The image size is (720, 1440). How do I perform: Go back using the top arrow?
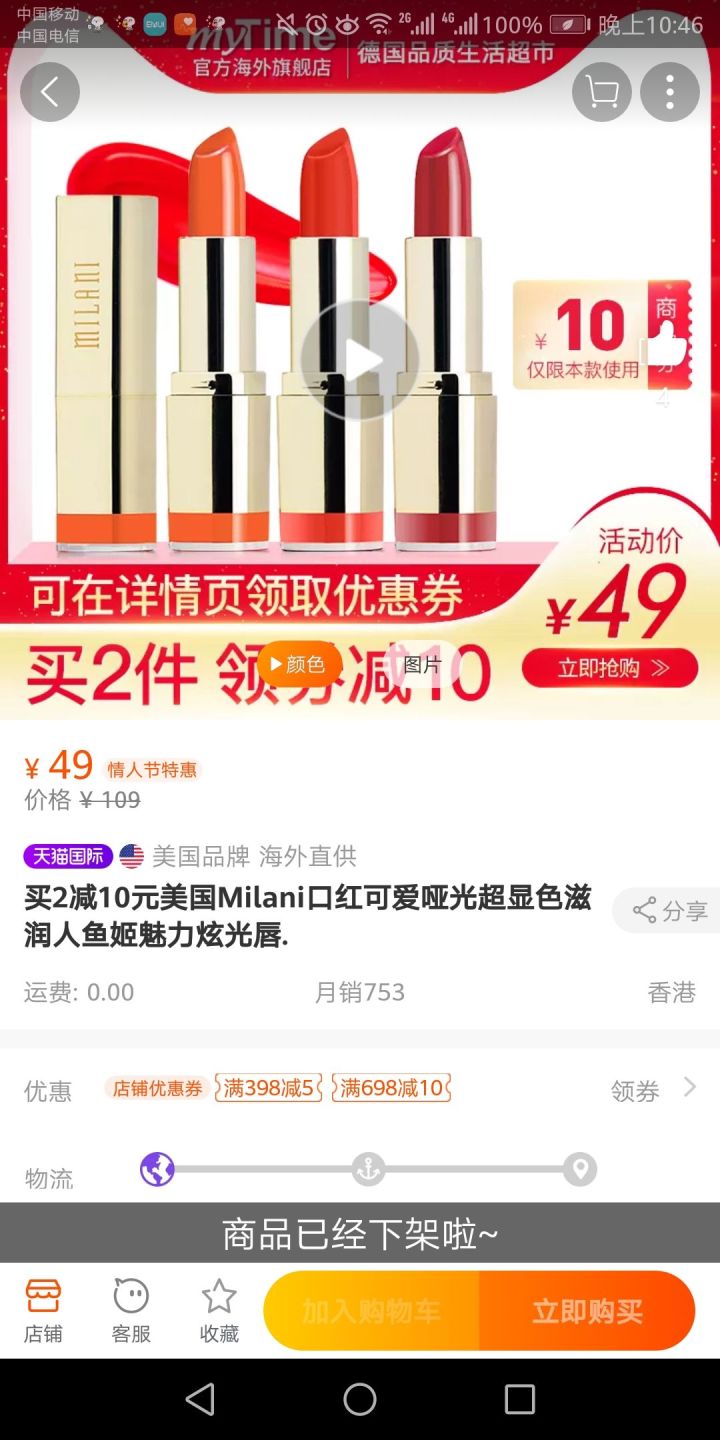pos(49,92)
